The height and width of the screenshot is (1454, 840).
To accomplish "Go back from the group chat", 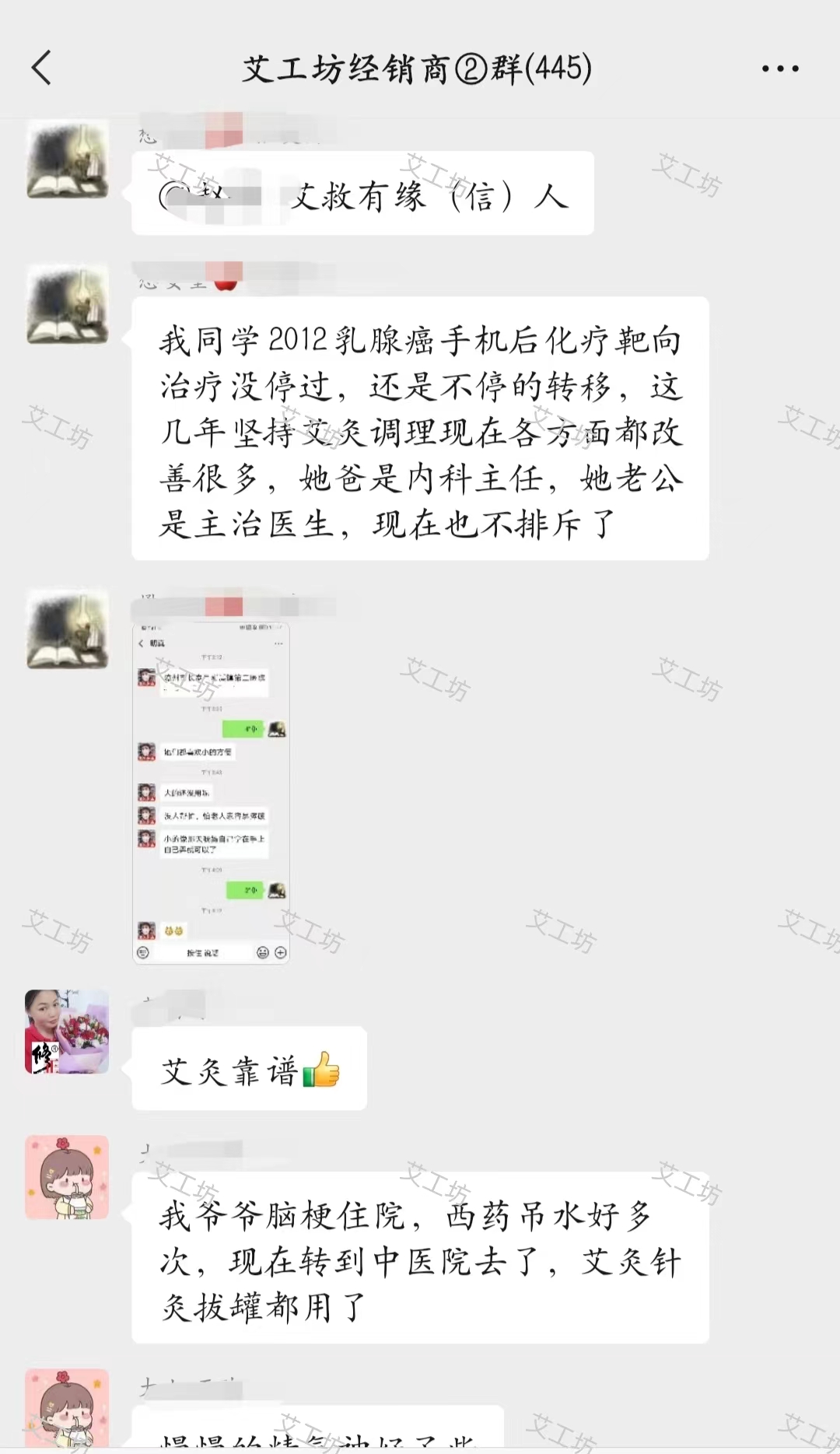I will click(x=42, y=68).
